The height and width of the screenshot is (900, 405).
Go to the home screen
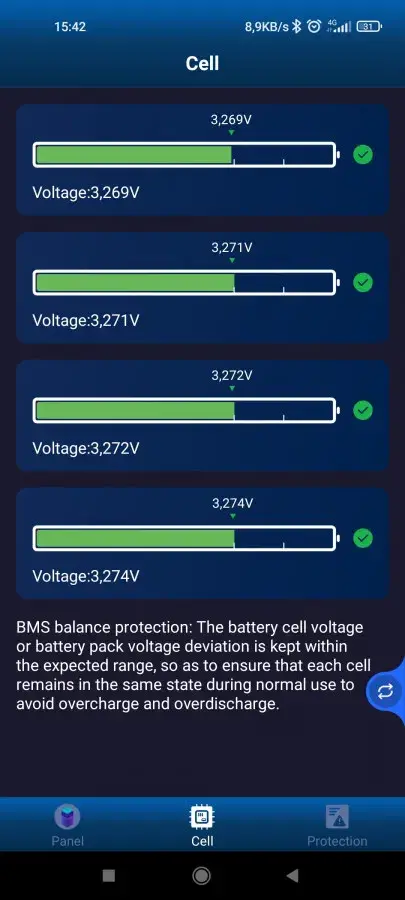(202, 875)
